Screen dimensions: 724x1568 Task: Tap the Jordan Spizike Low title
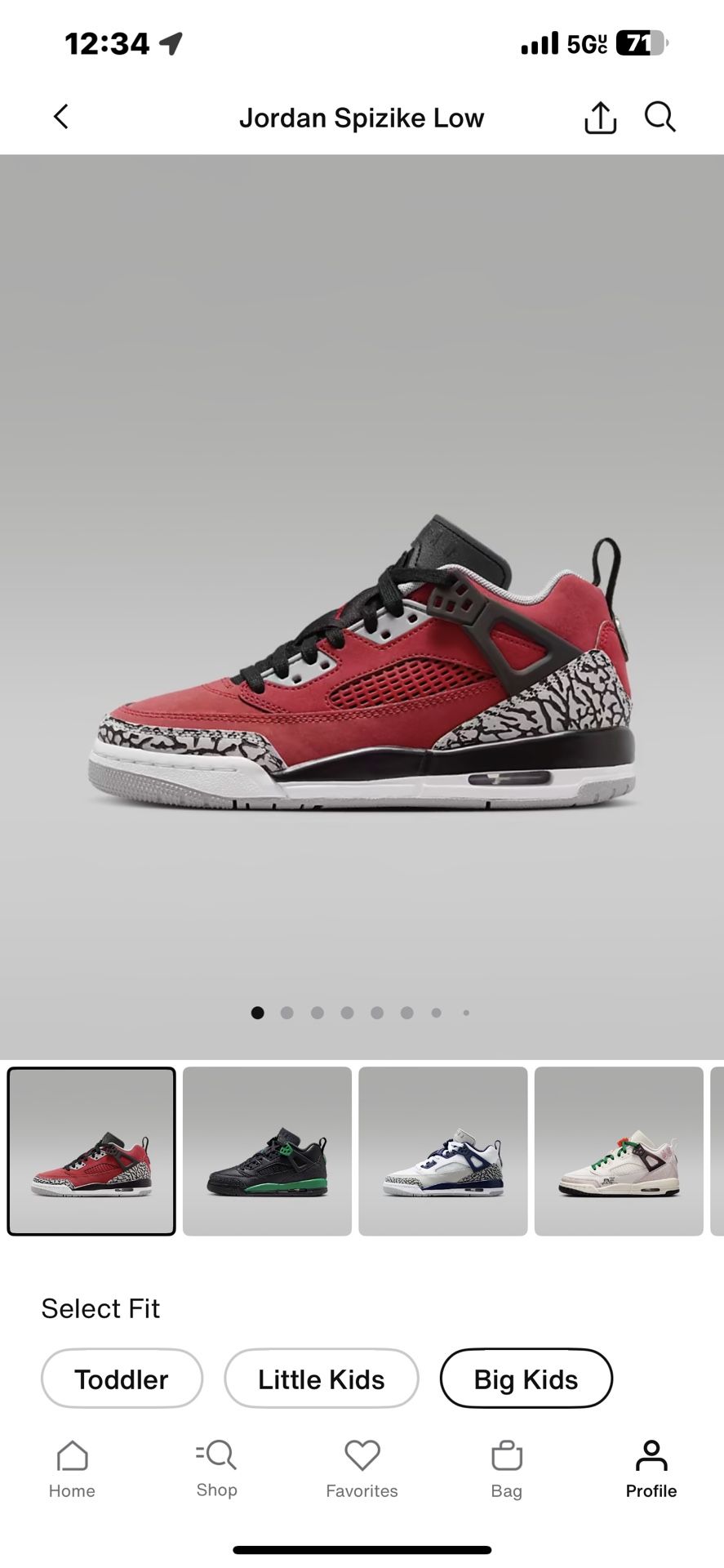[x=362, y=117]
